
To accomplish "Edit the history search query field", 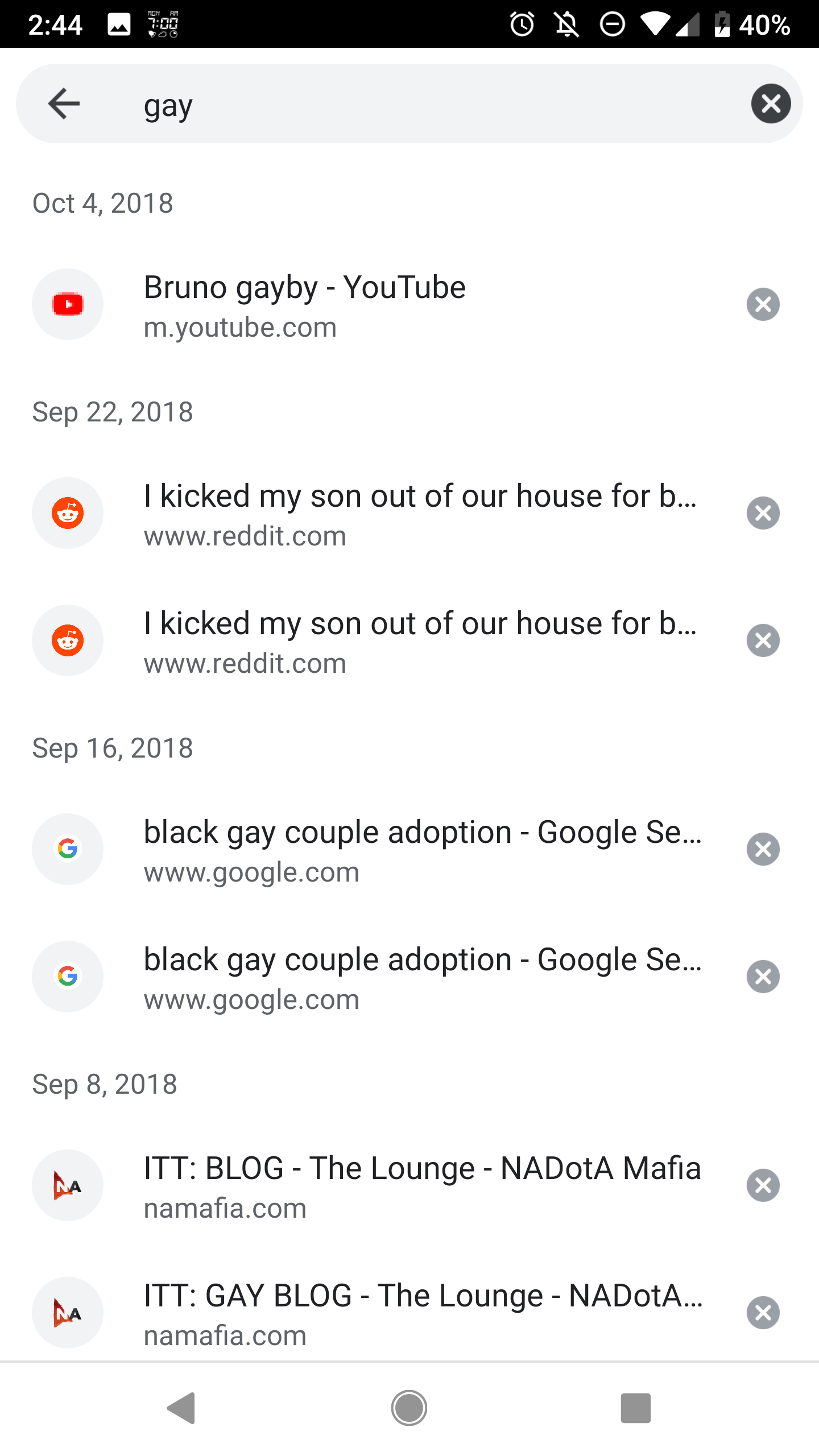I will point(432,104).
